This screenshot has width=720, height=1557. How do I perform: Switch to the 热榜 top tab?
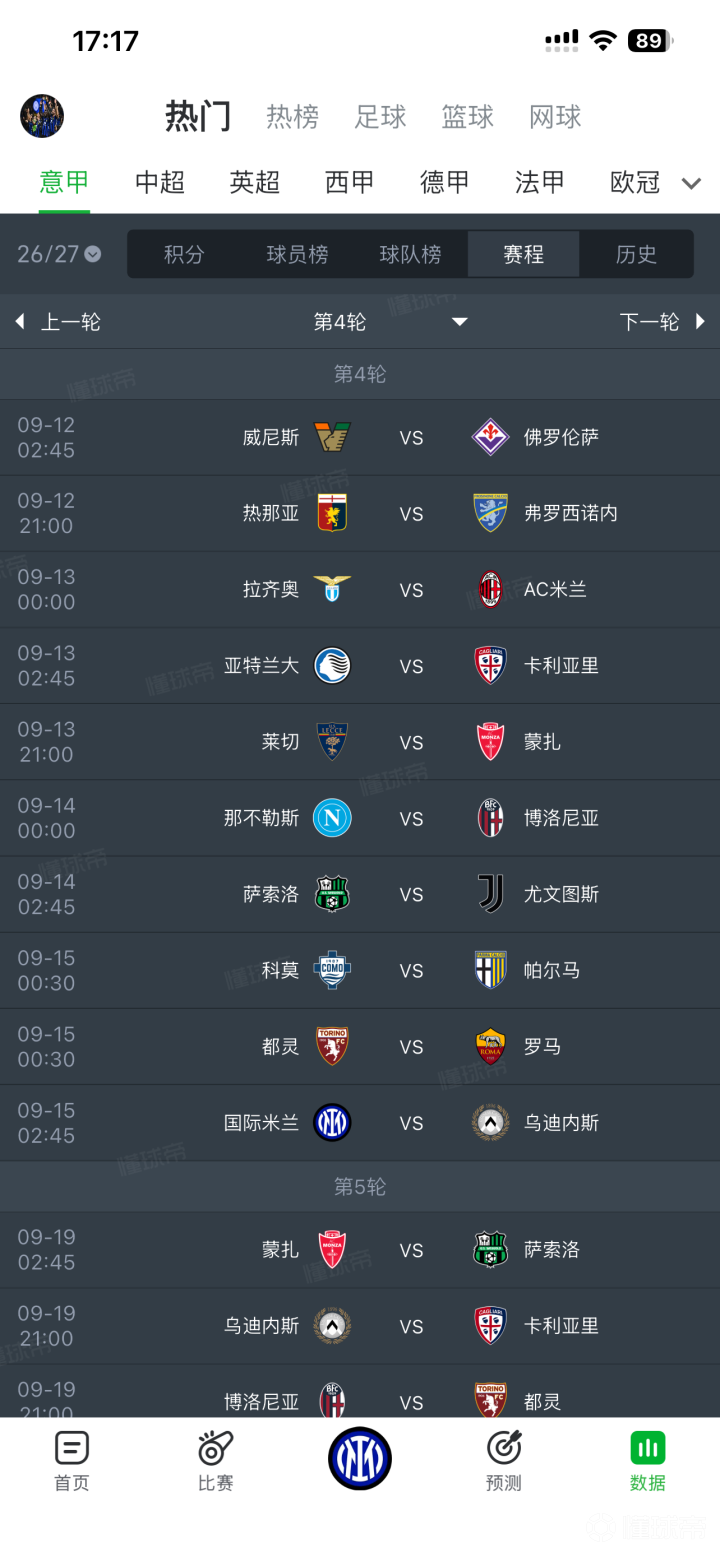click(292, 117)
